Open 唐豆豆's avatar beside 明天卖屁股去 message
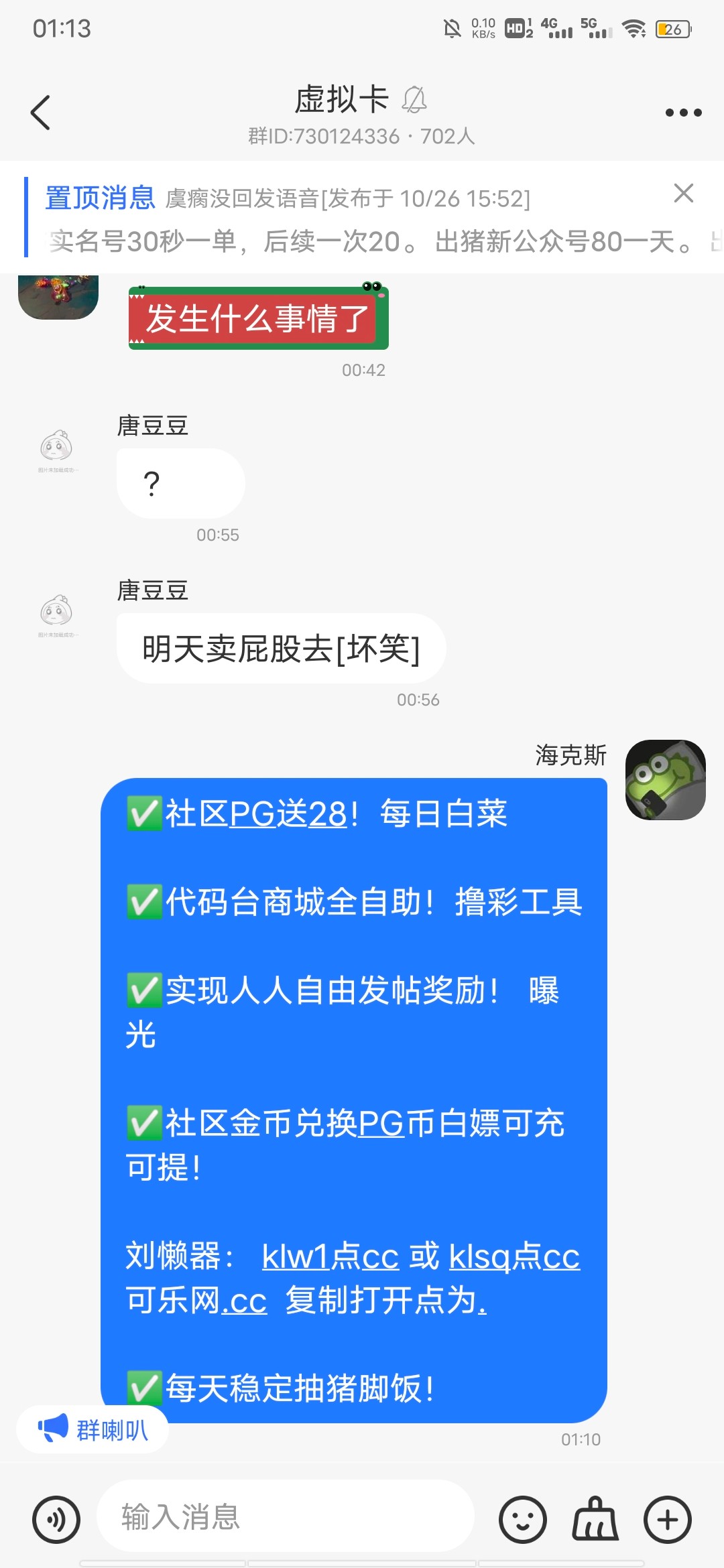The image size is (724, 1568). (58, 612)
